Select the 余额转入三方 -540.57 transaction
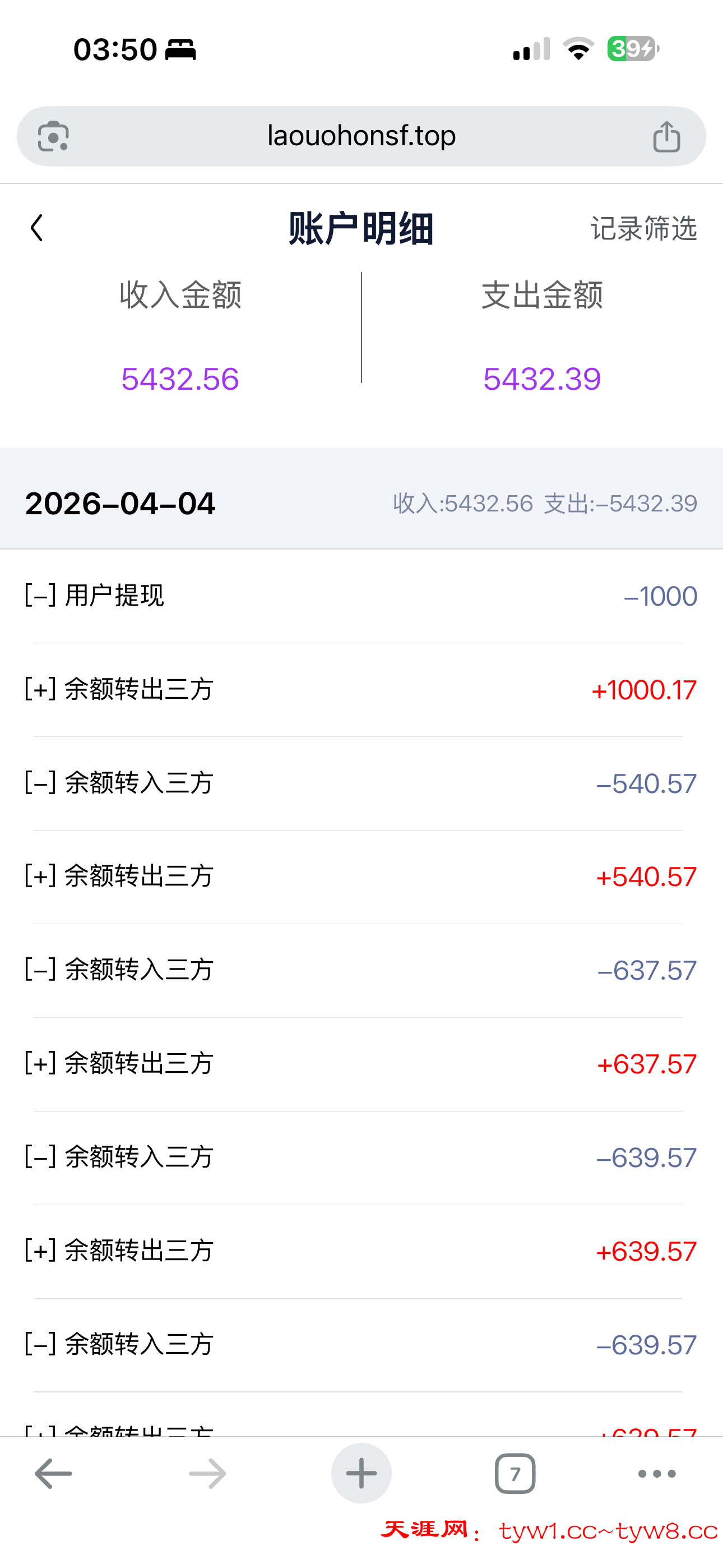This screenshot has height=1568, width=723. pos(361,783)
